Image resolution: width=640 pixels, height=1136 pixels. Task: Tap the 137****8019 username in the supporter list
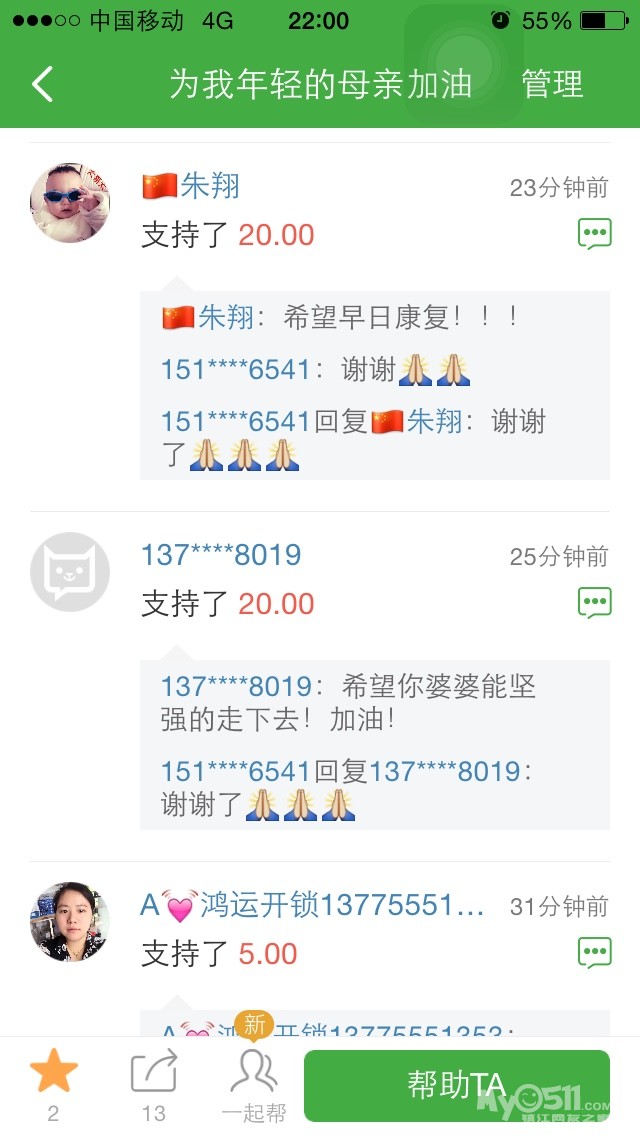[221, 555]
